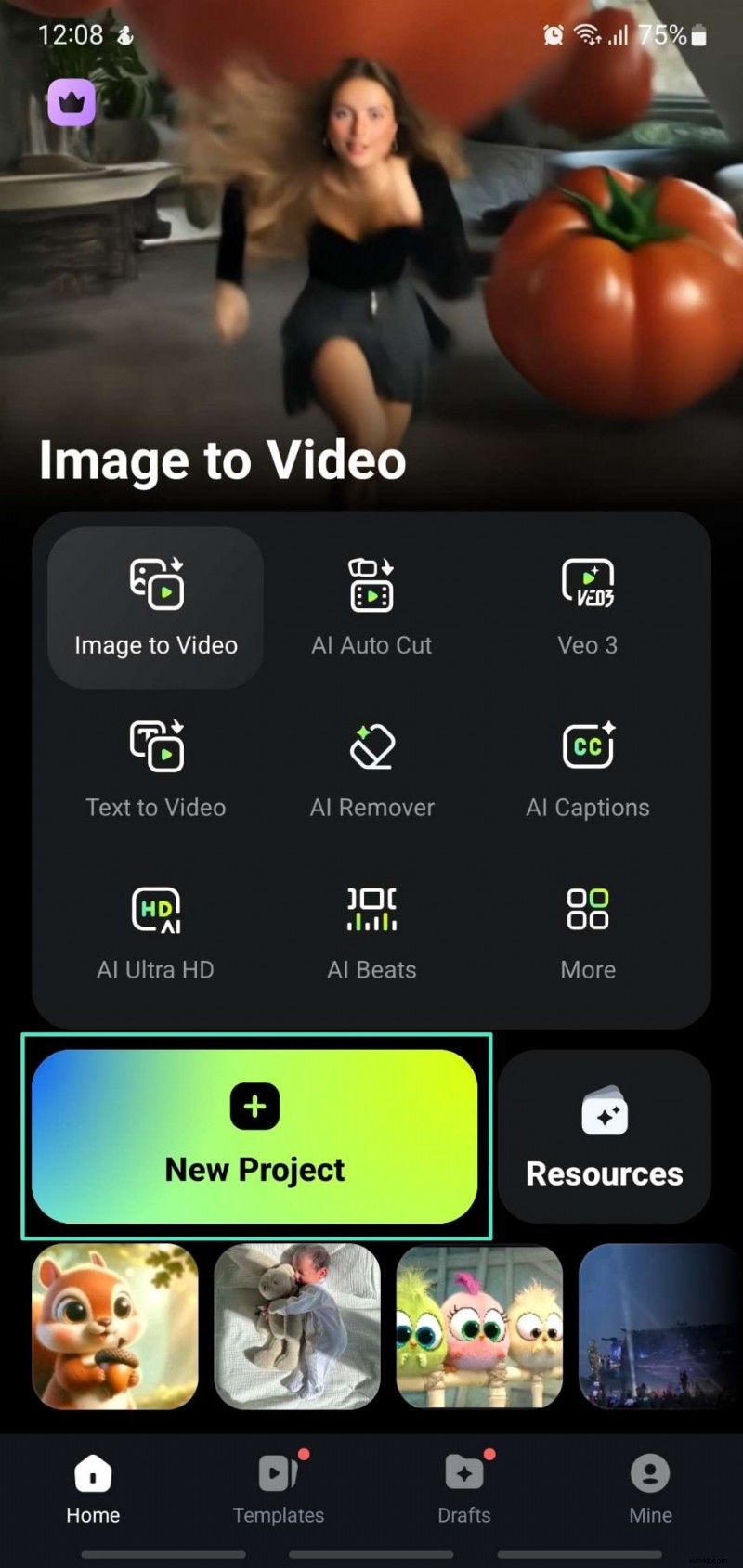Open AI Ultra HD enhancer
Image resolution: width=743 pixels, height=1568 pixels.
click(156, 931)
